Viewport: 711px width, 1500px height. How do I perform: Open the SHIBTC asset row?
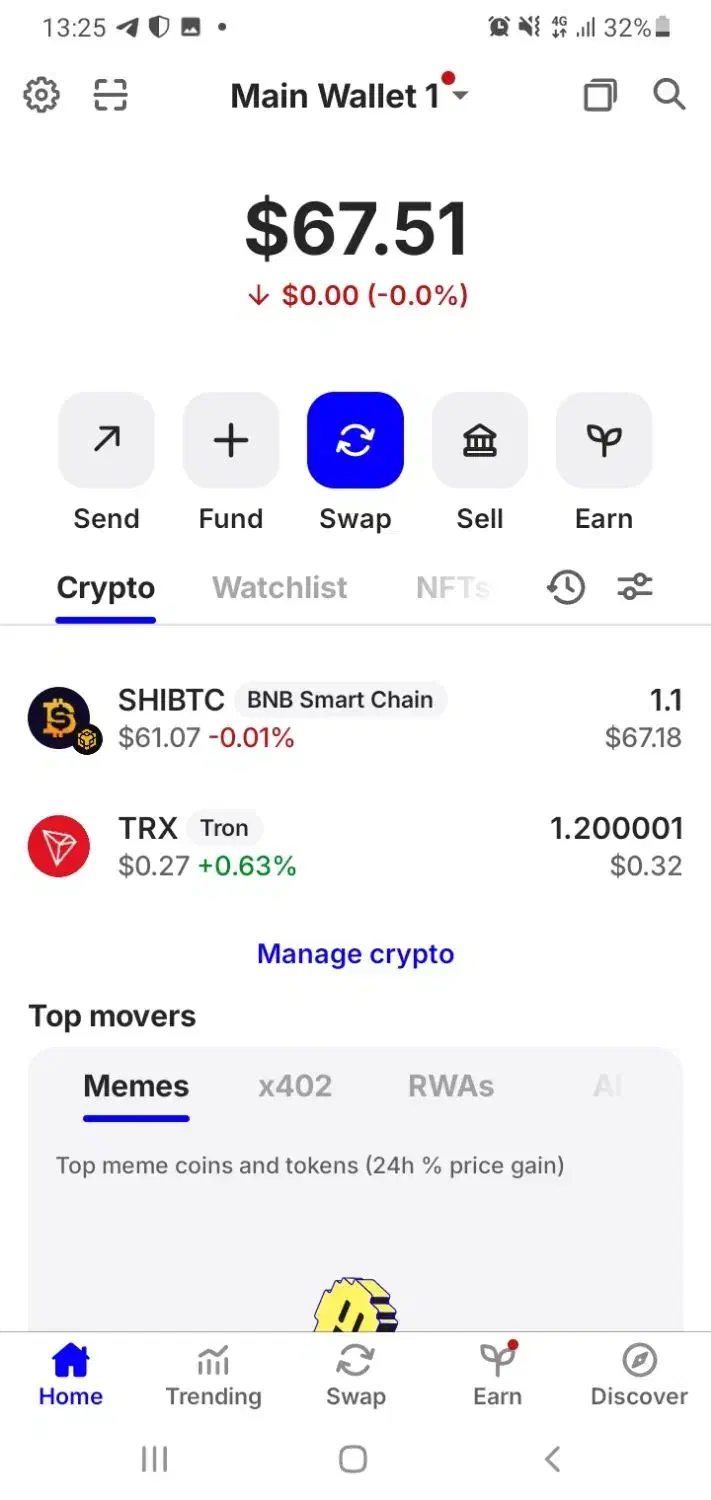(355, 718)
